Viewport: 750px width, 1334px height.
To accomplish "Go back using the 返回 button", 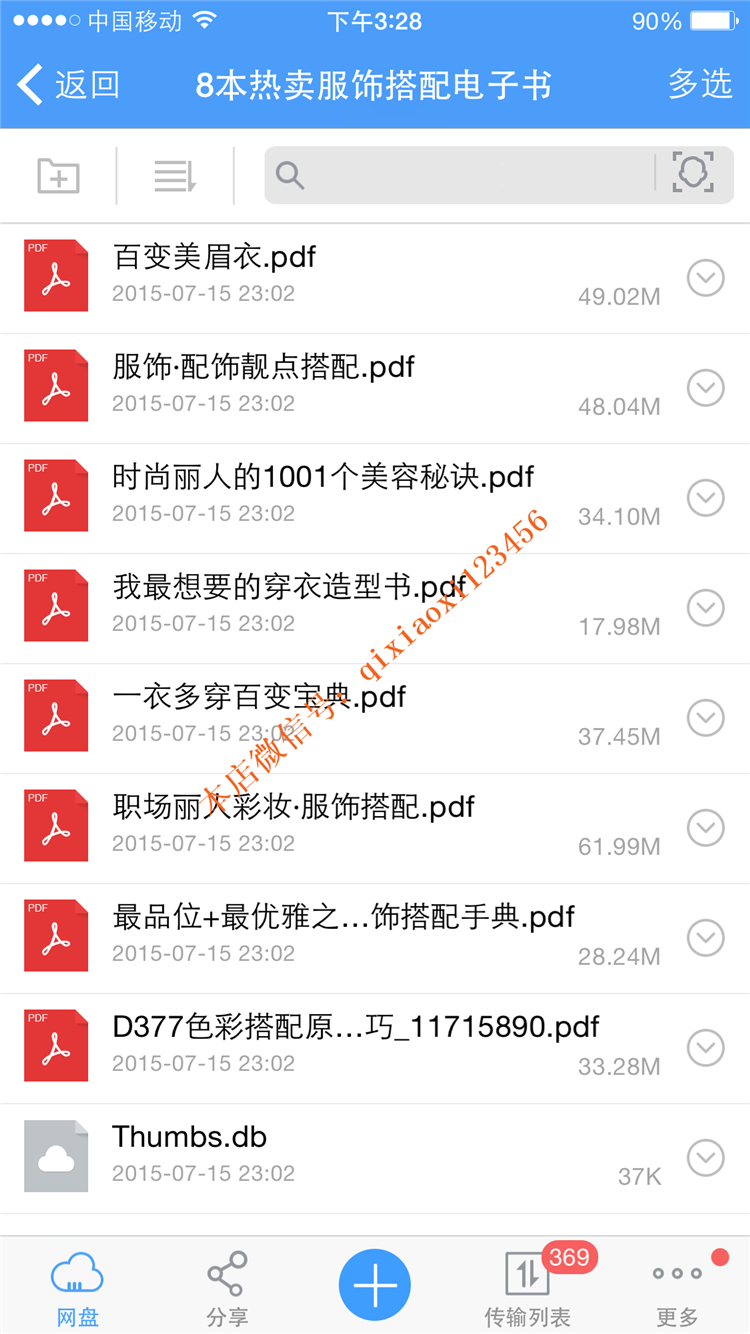I will pos(69,85).
